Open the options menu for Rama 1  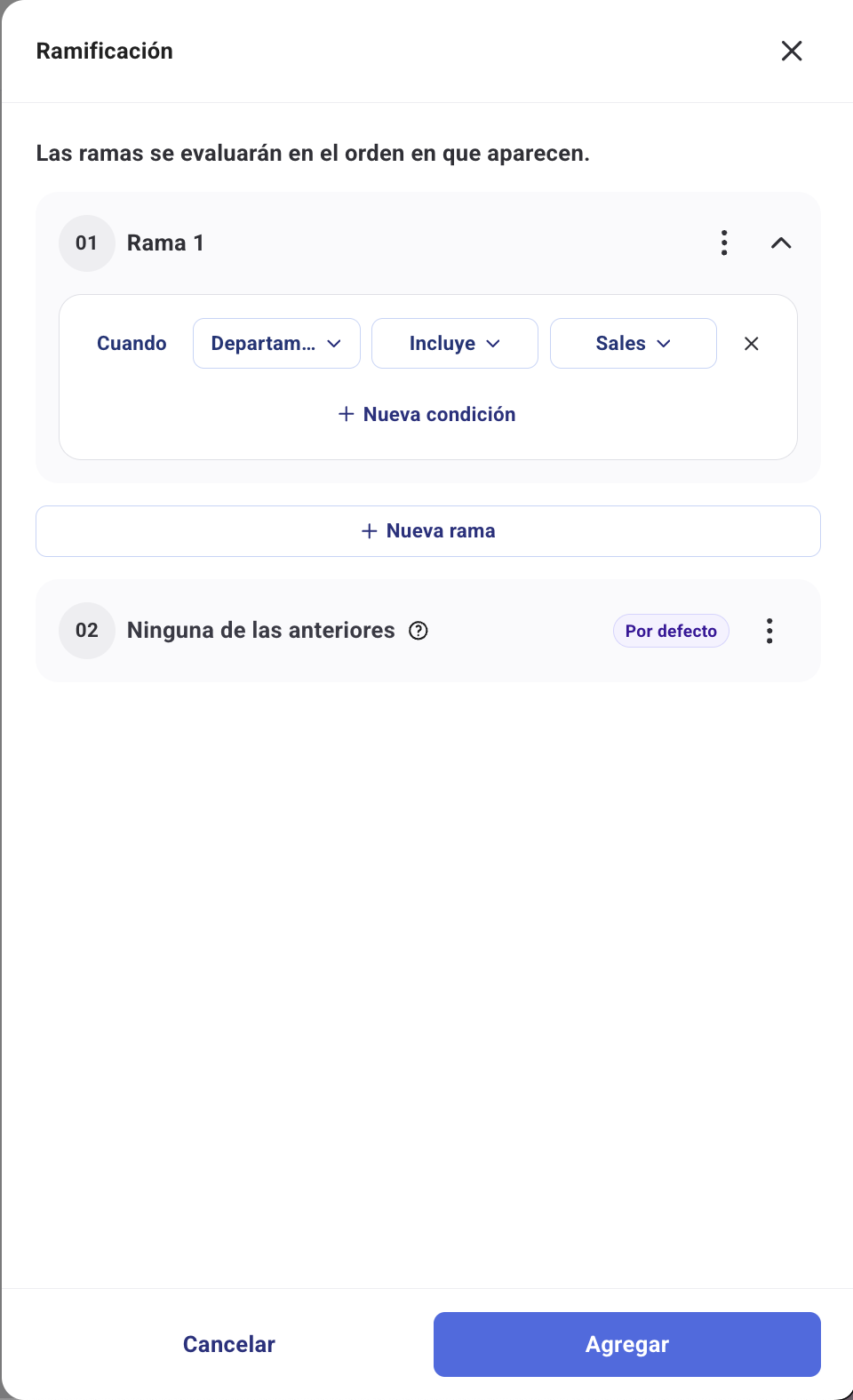(724, 243)
